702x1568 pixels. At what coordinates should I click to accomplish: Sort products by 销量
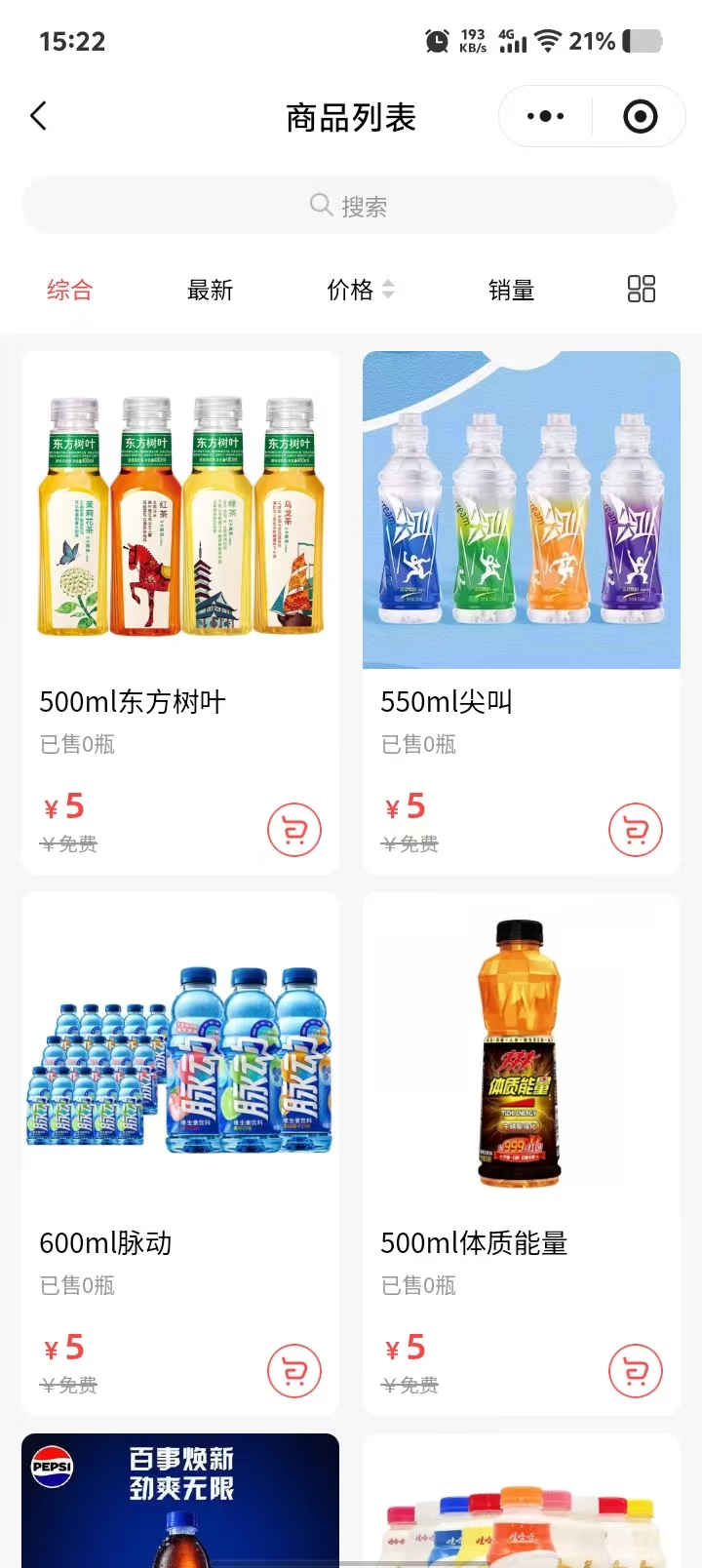click(x=511, y=290)
